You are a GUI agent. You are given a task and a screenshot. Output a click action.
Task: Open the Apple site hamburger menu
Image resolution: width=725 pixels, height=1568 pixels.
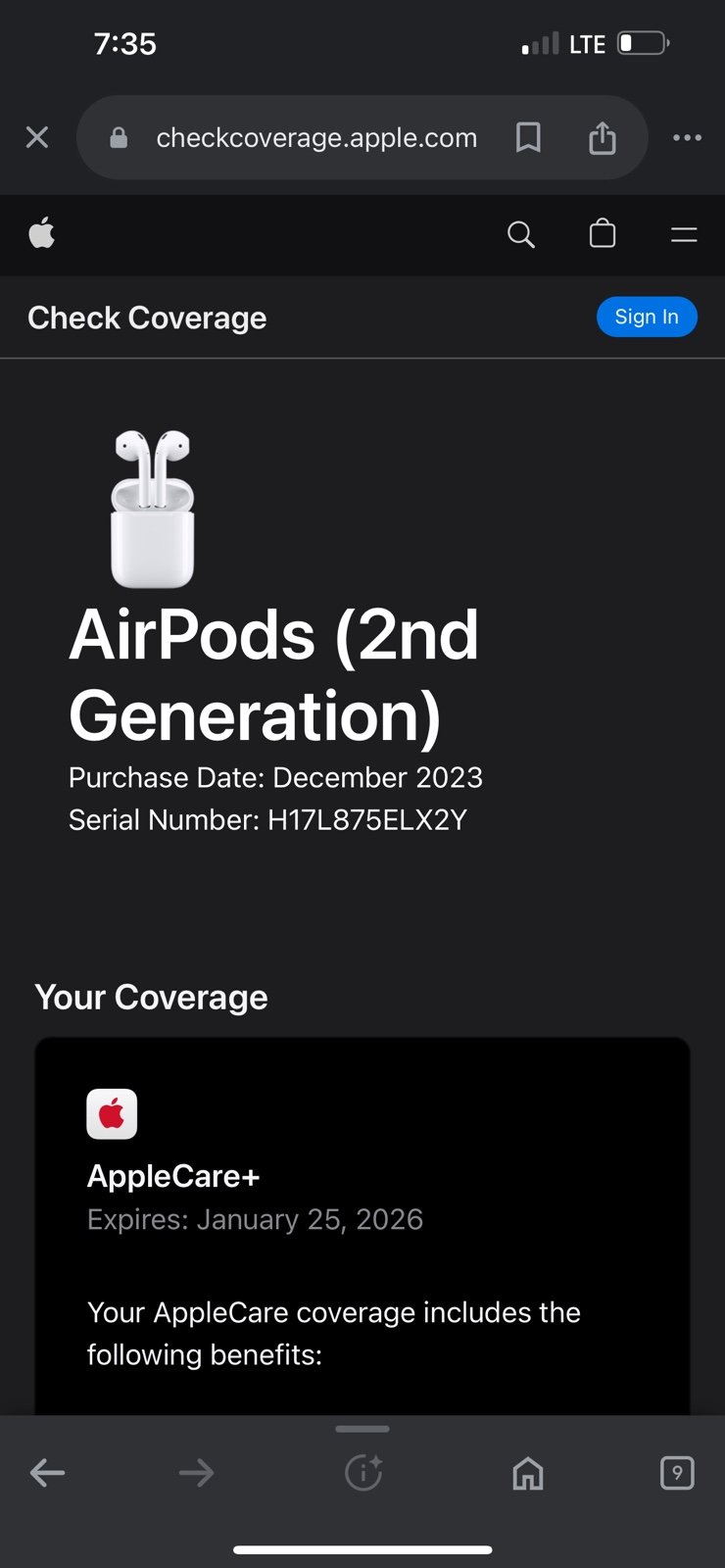[684, 234]
